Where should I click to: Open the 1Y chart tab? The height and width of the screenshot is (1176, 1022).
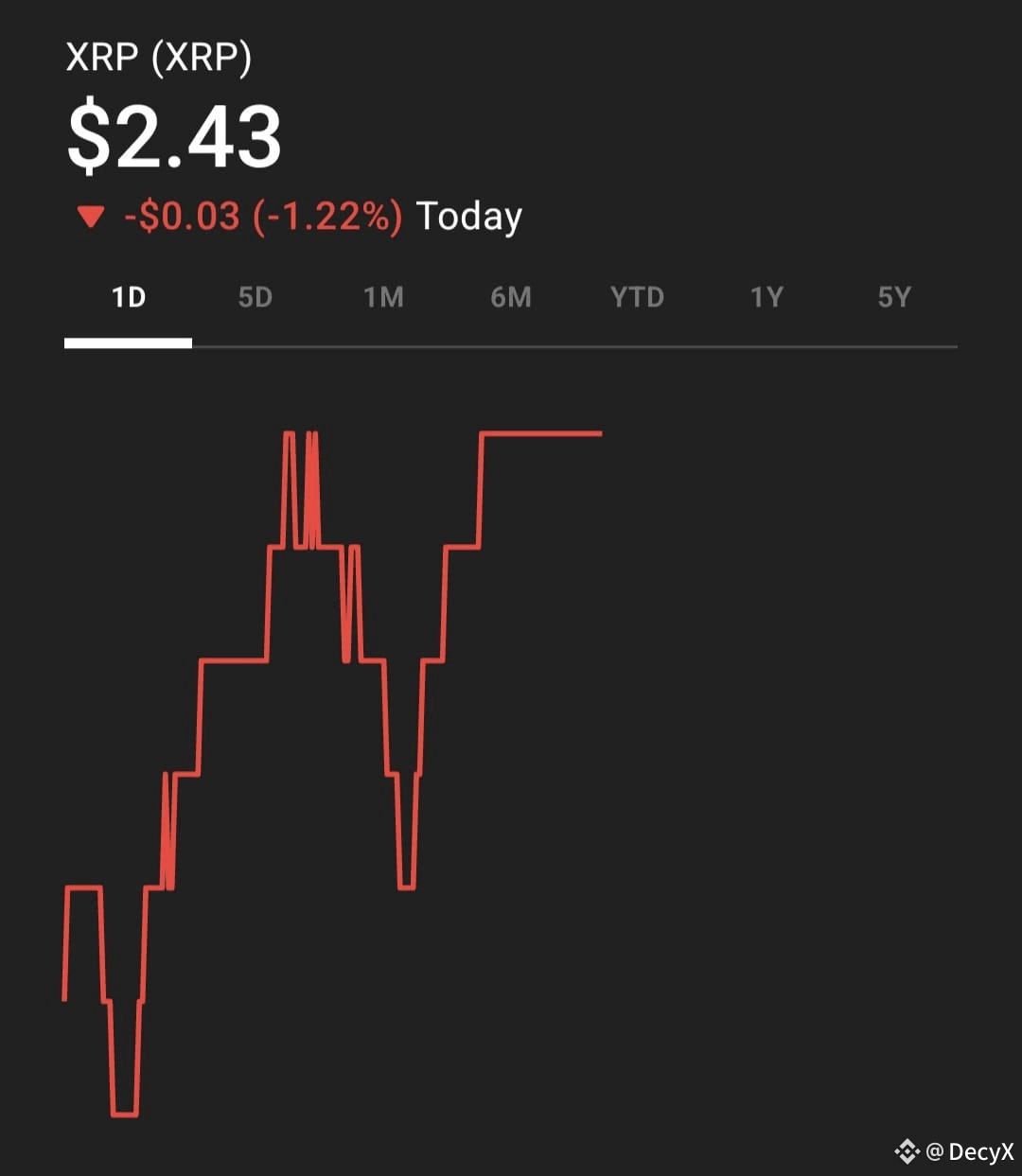click(x=766, y=298)
